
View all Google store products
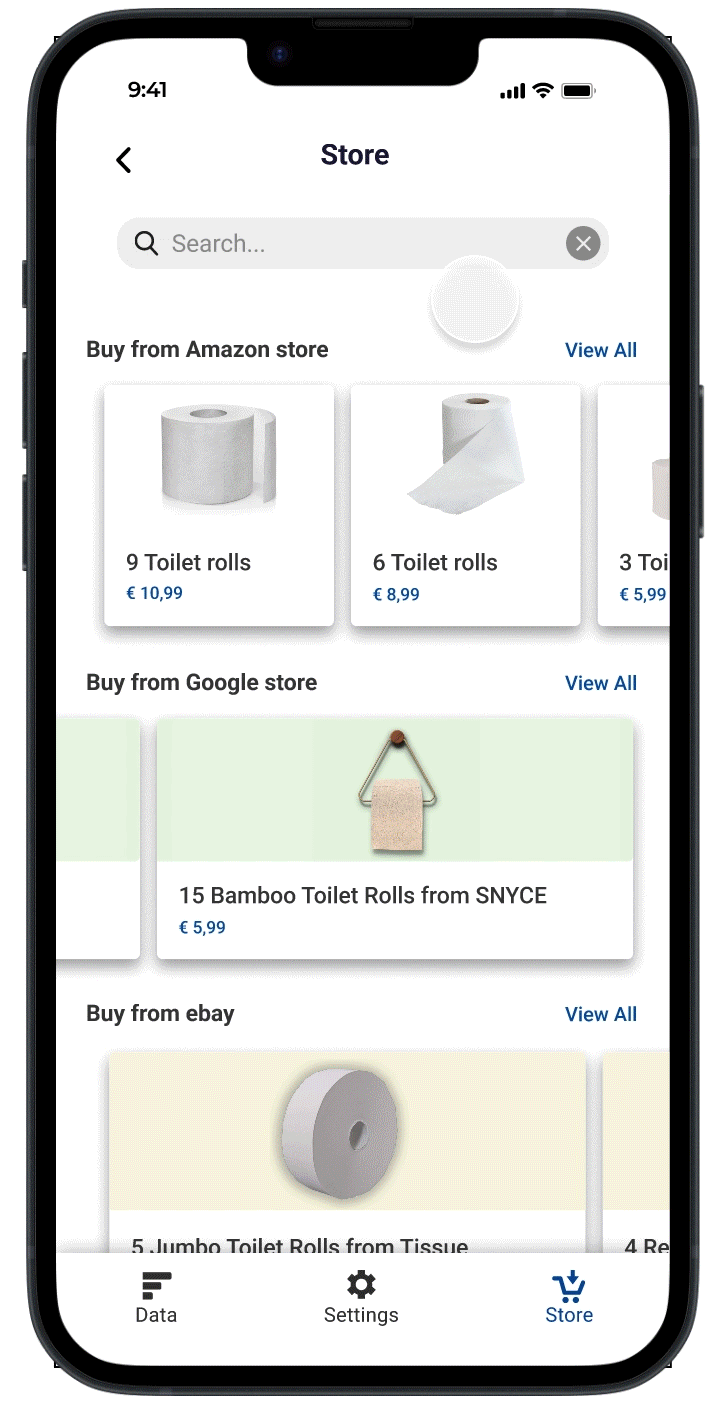tap(600, 683)
